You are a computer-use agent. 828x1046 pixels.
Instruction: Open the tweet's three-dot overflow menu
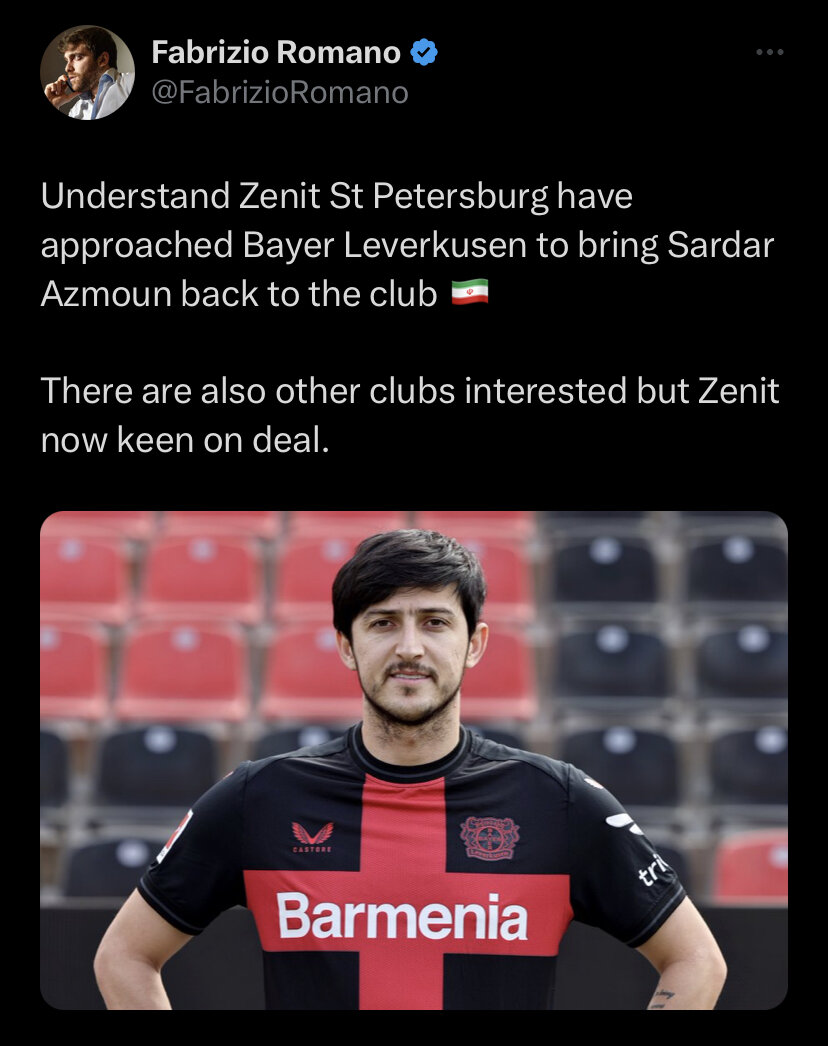pyautogui.click(x=769, y=52)
